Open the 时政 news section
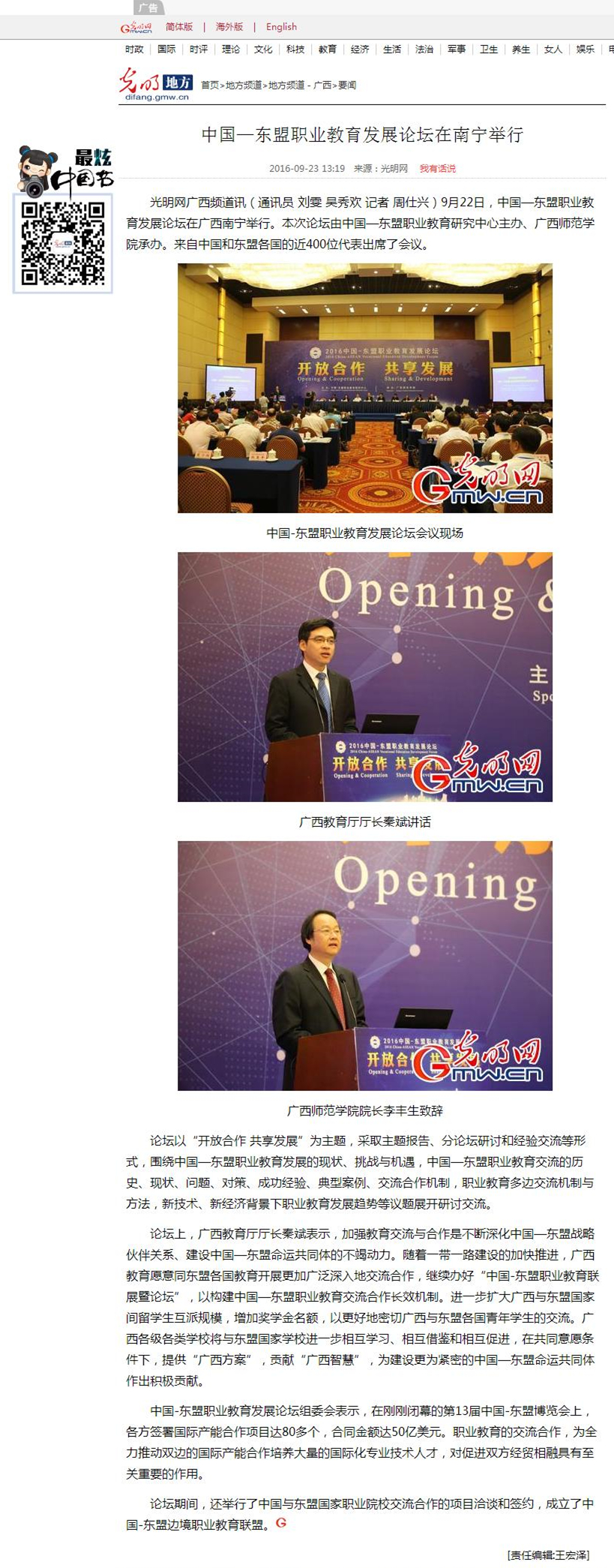The width and height of the screenshot is (614, 1568). [x=134, y=50]
